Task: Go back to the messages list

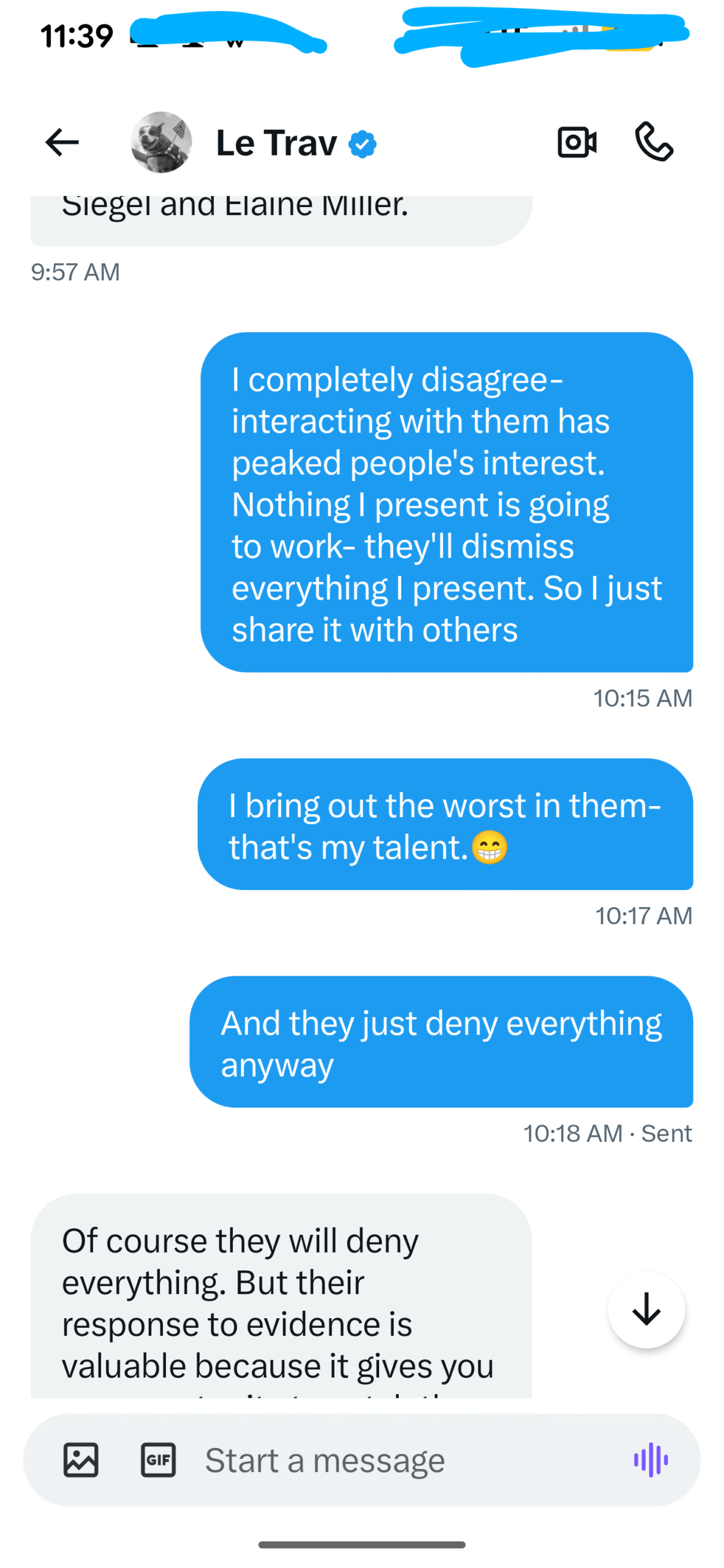Action: click(x=62, y=143)
